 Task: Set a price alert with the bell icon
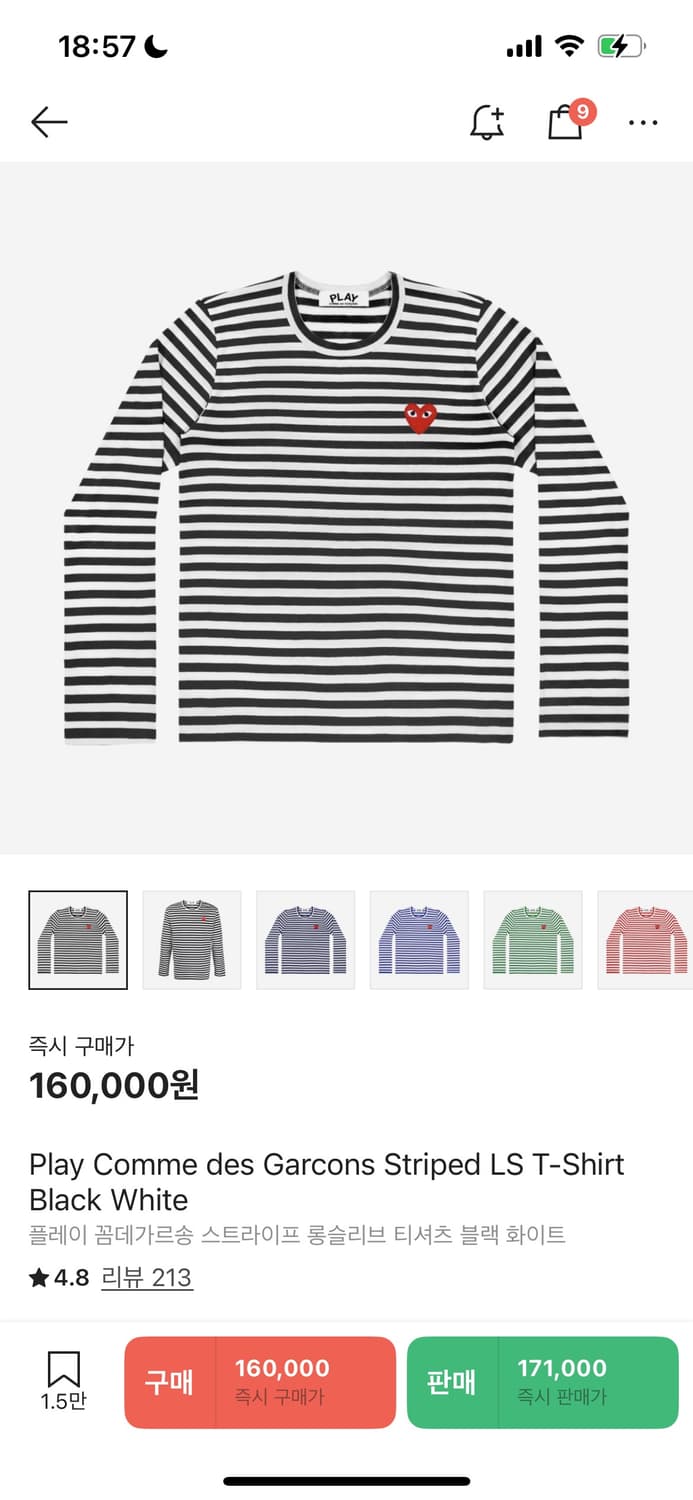(x=487, y=122)
